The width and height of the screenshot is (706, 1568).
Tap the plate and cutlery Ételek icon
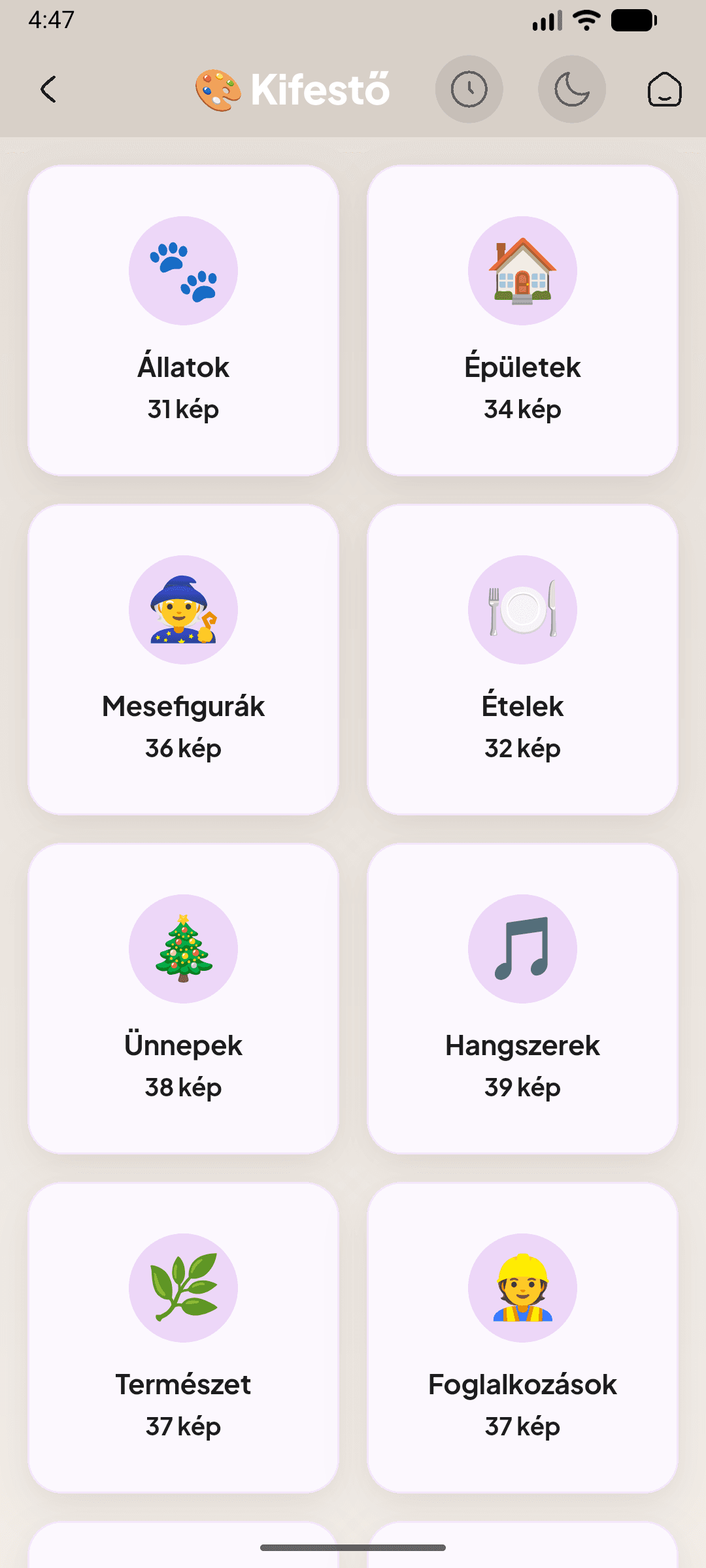522,609
